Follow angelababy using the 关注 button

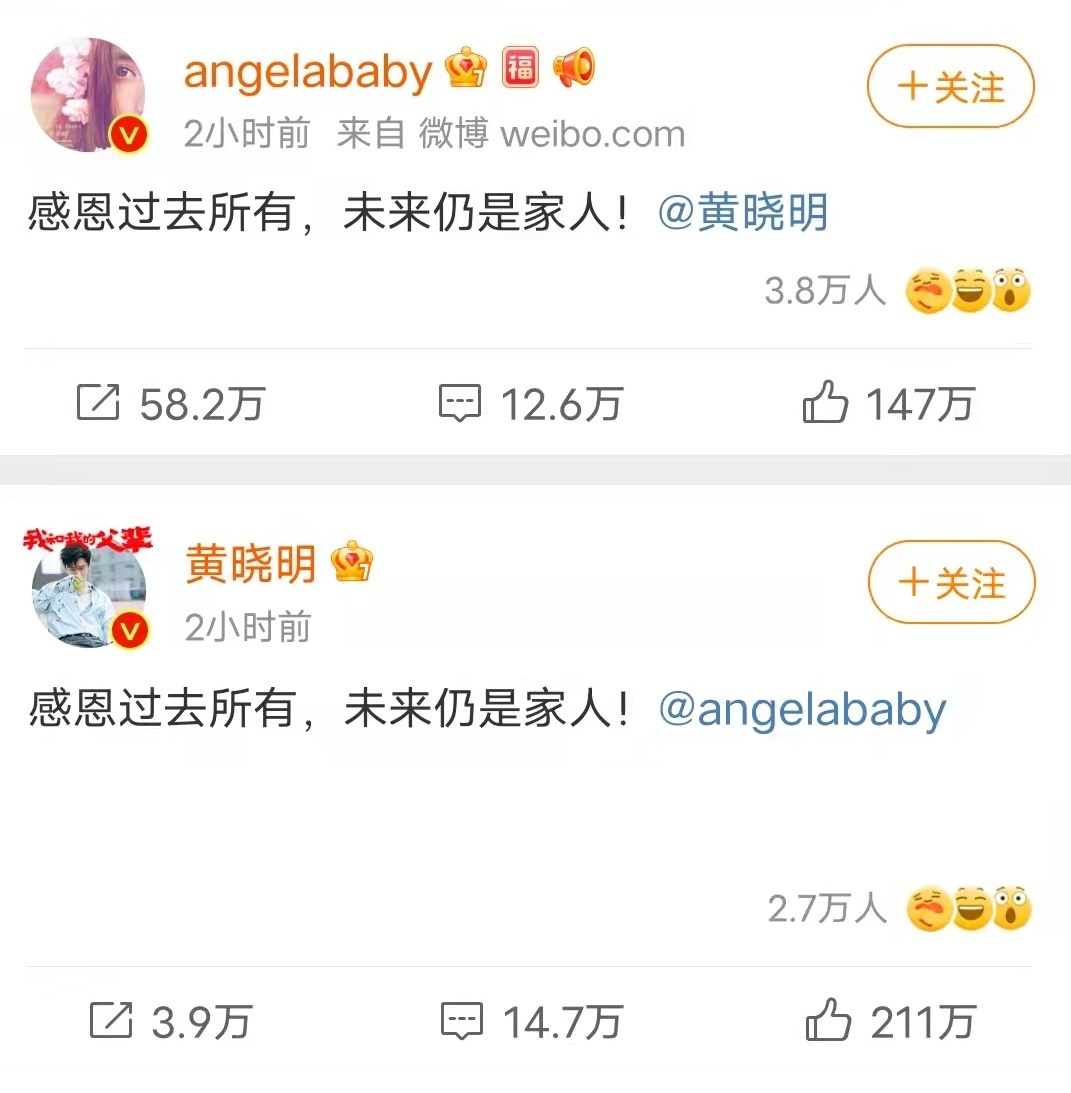click(x=949, y=87)
